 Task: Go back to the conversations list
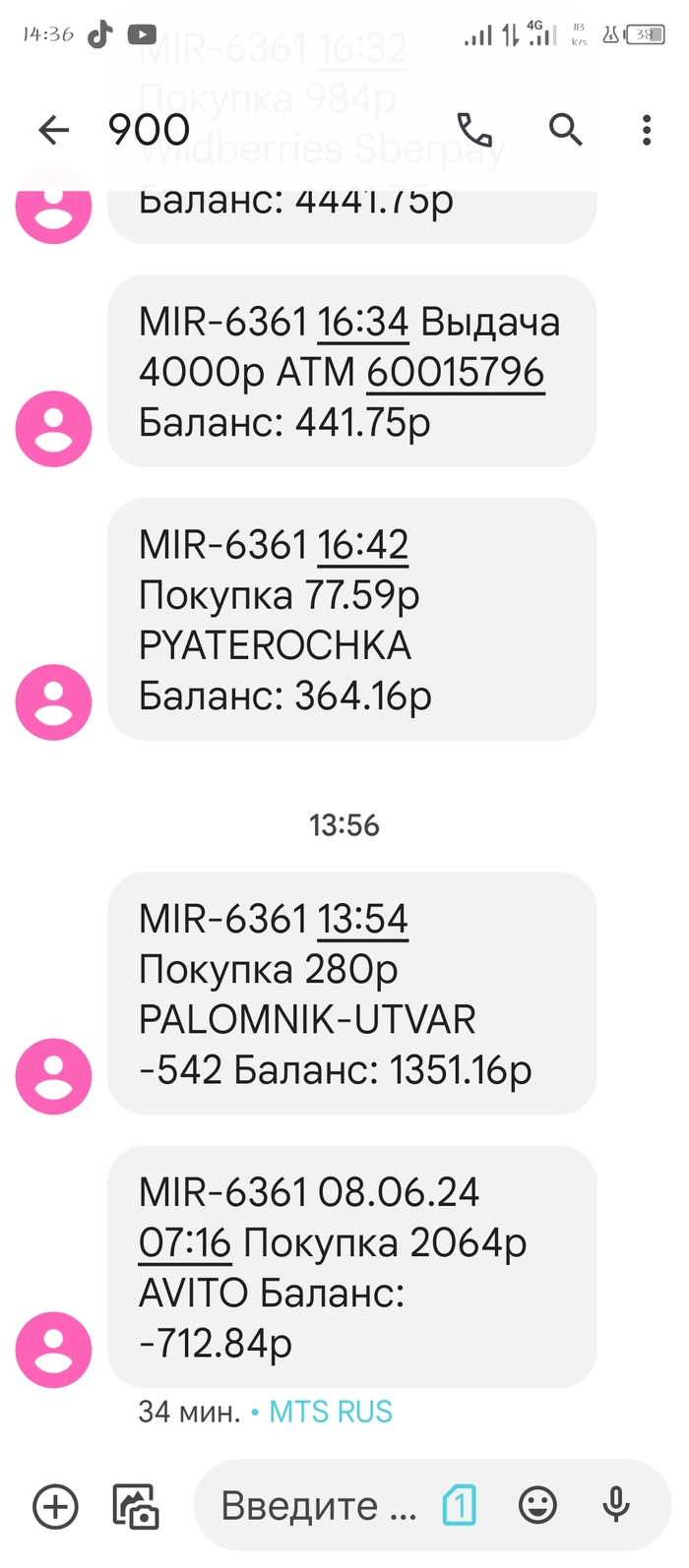pos(54,130)
